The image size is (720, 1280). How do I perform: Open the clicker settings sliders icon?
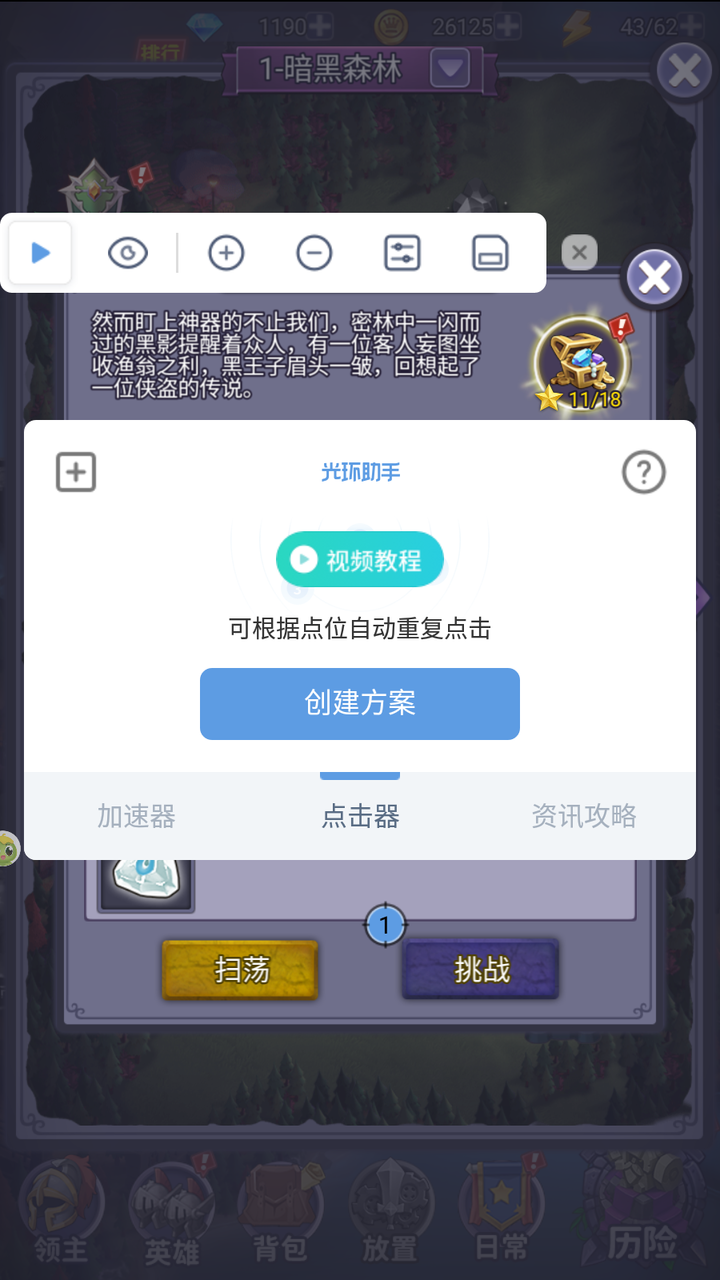pos(402,252)
